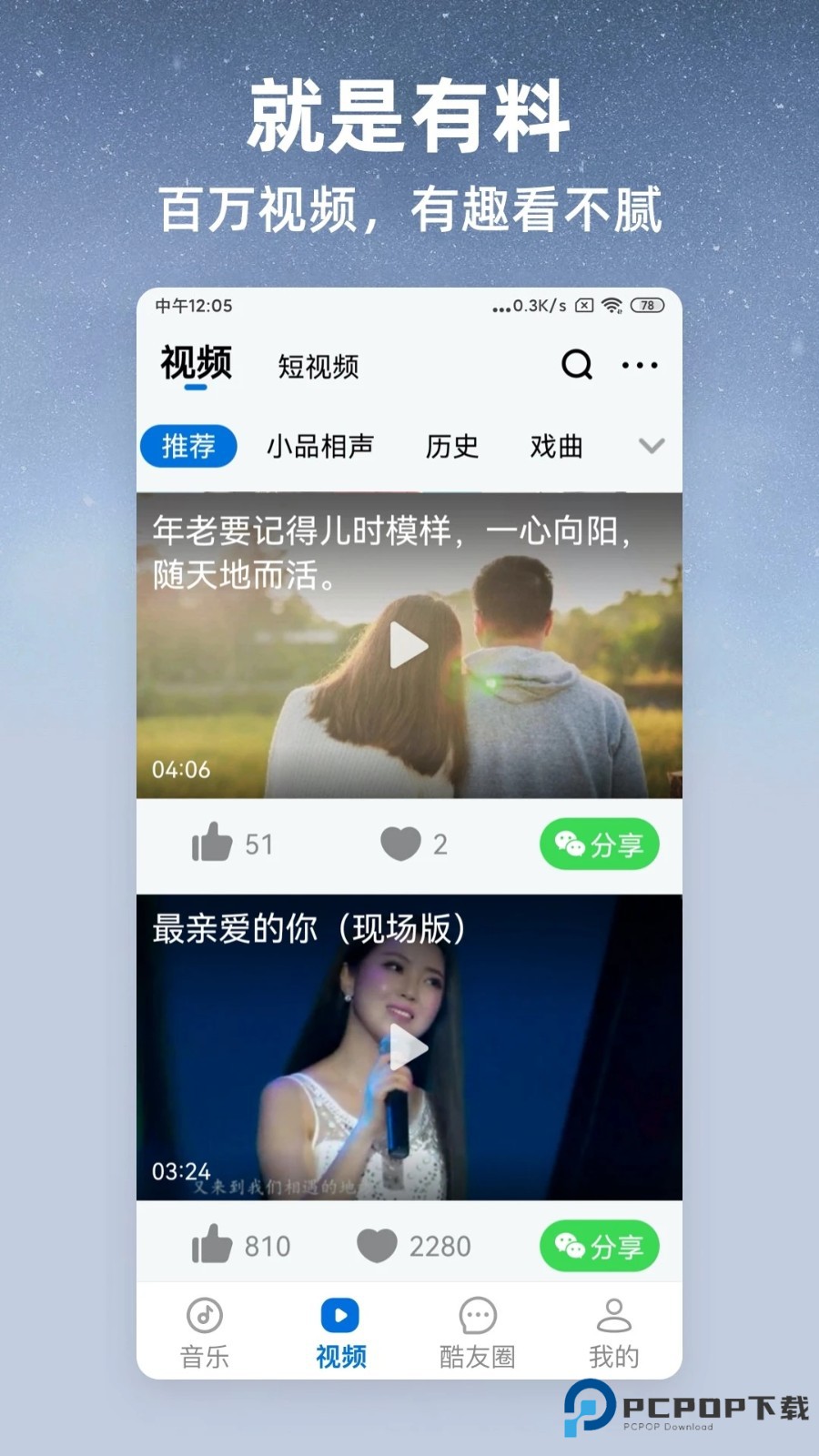Select the 戏曲 category
The width and height of the screenshot is (819, 1456).
[555, 447]
